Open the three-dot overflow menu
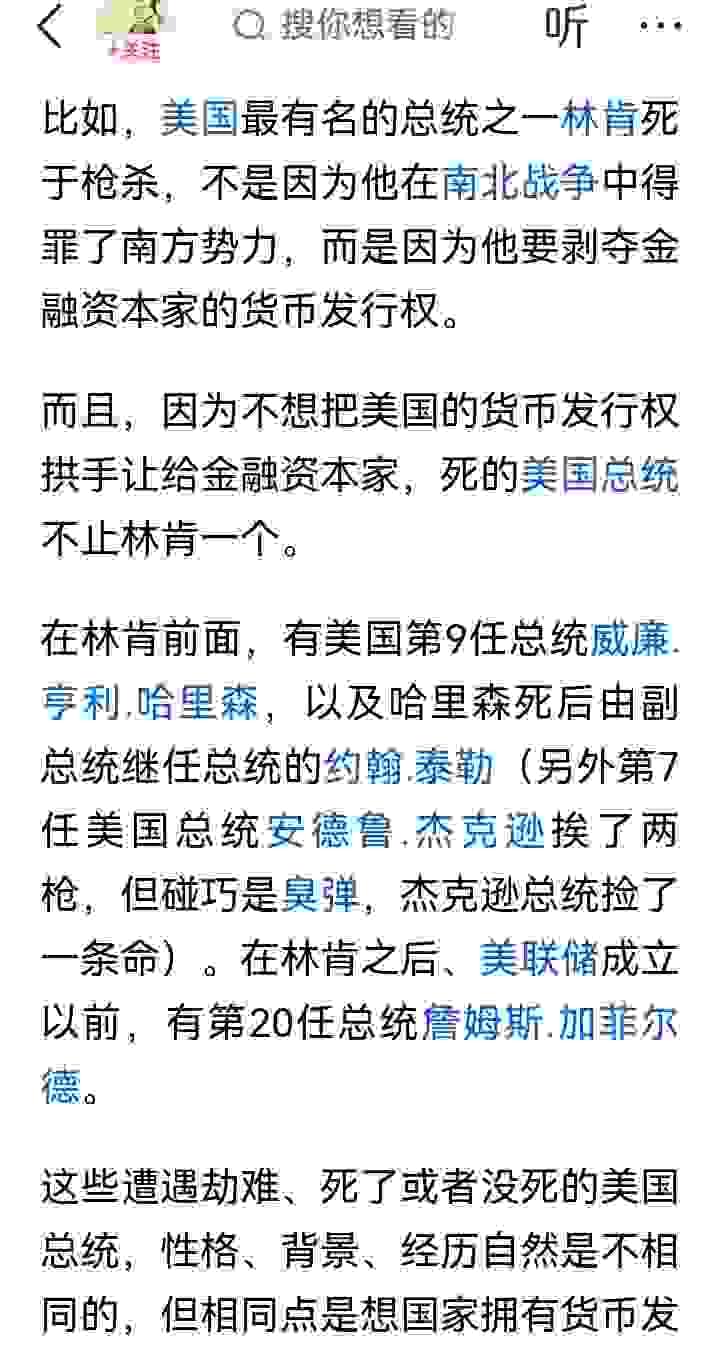Screen dimensions: 720x1363 [x=660, y=27]
